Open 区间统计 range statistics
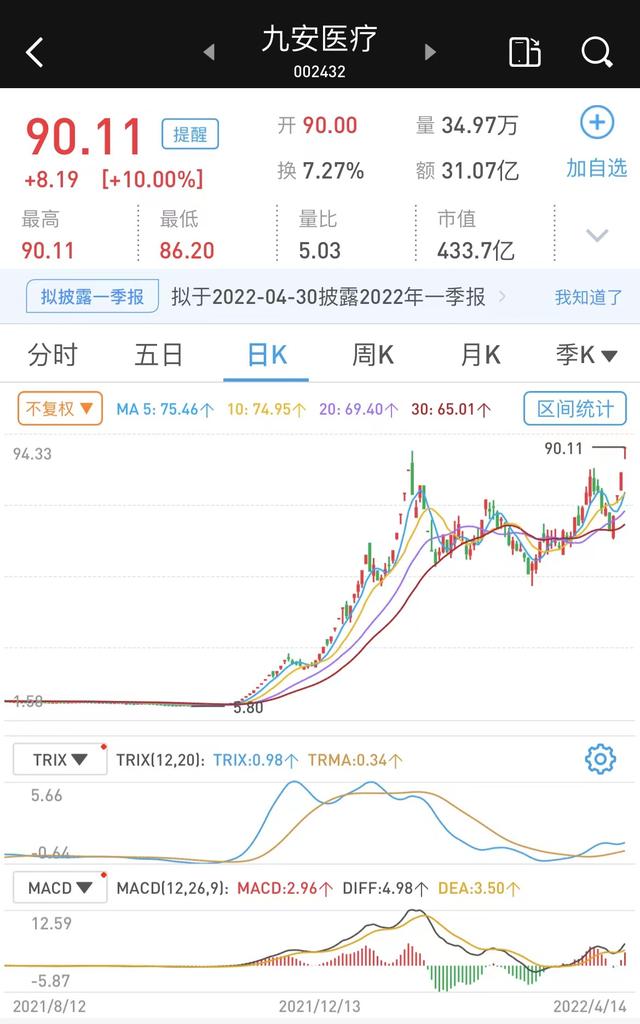 point(575,409)
